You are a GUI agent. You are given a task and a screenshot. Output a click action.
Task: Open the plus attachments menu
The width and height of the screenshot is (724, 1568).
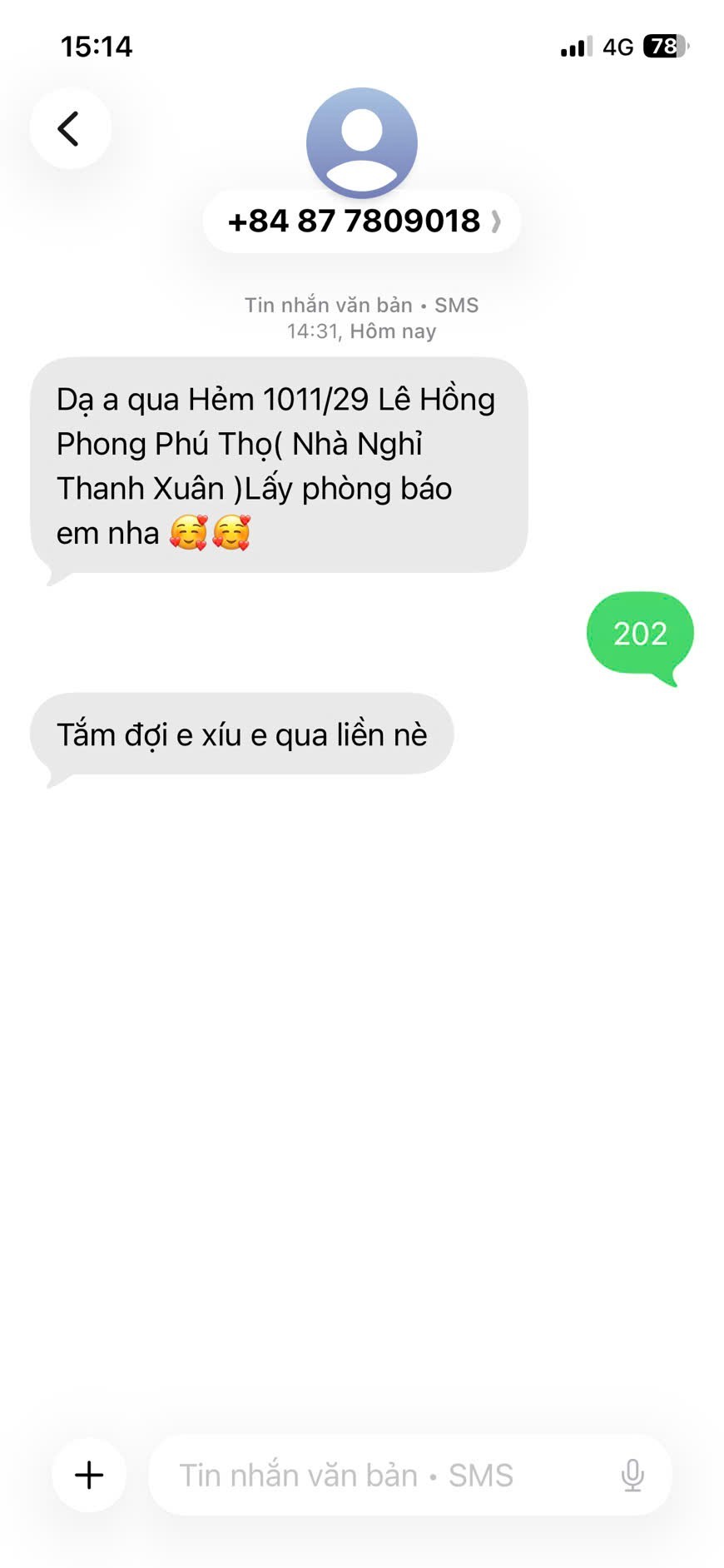(x=89, y=1475)
